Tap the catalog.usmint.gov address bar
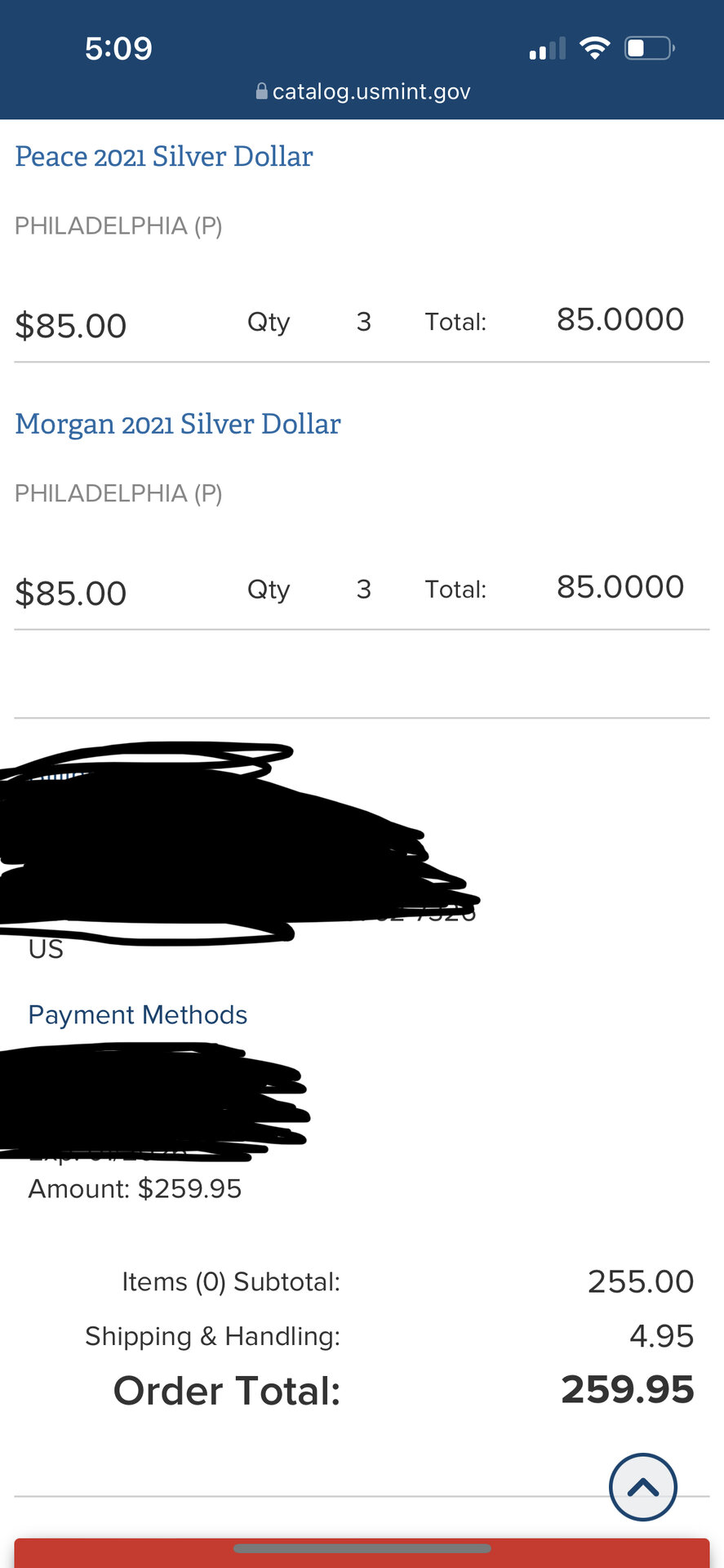724x1568 pixels. [x=363, y=91]
